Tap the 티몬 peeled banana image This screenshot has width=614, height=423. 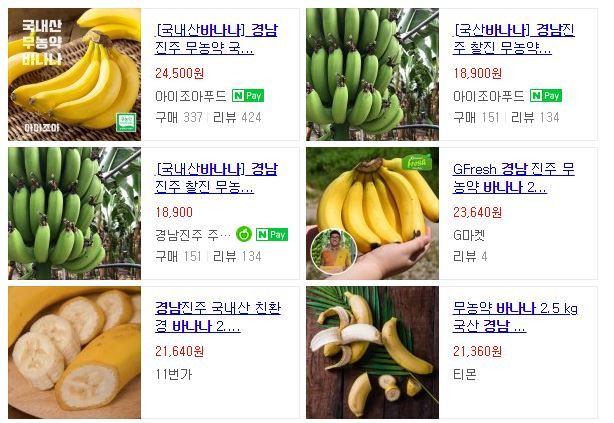pos(372,352)
